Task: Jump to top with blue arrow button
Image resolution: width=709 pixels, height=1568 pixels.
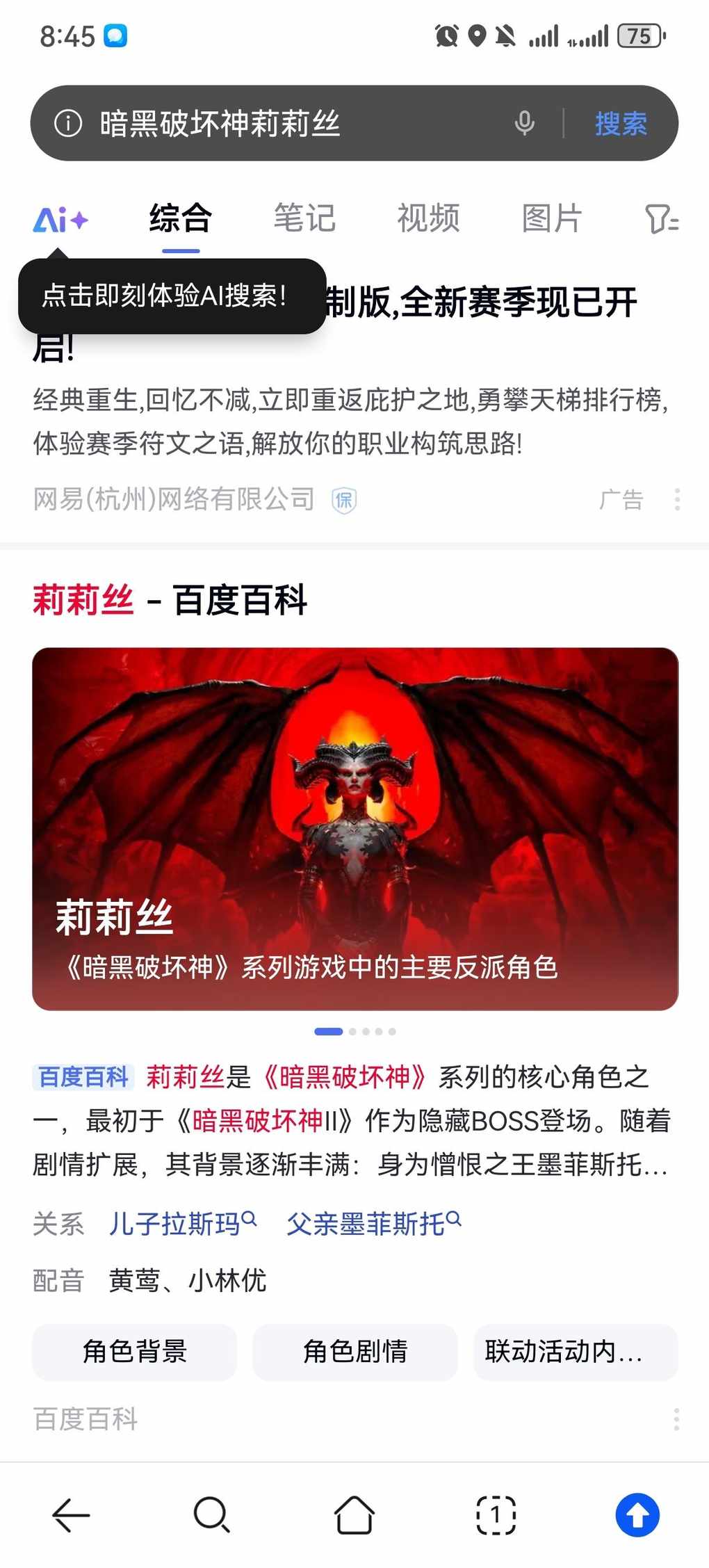Action: pos(637,1514)
